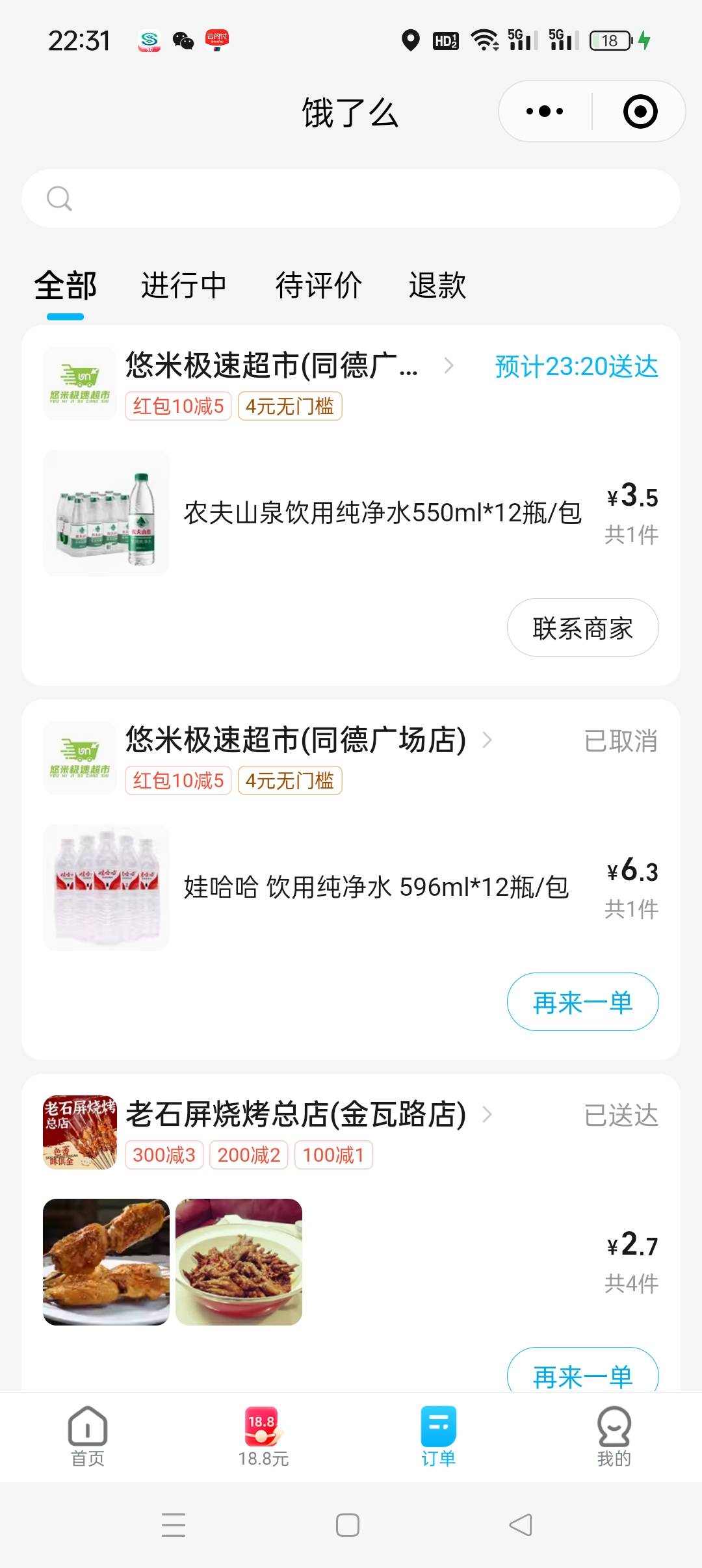Reorder the 娃哈哈 water with 再来一单
The width and height of the screenshot is (702, 1568).
coord(582,1002)
